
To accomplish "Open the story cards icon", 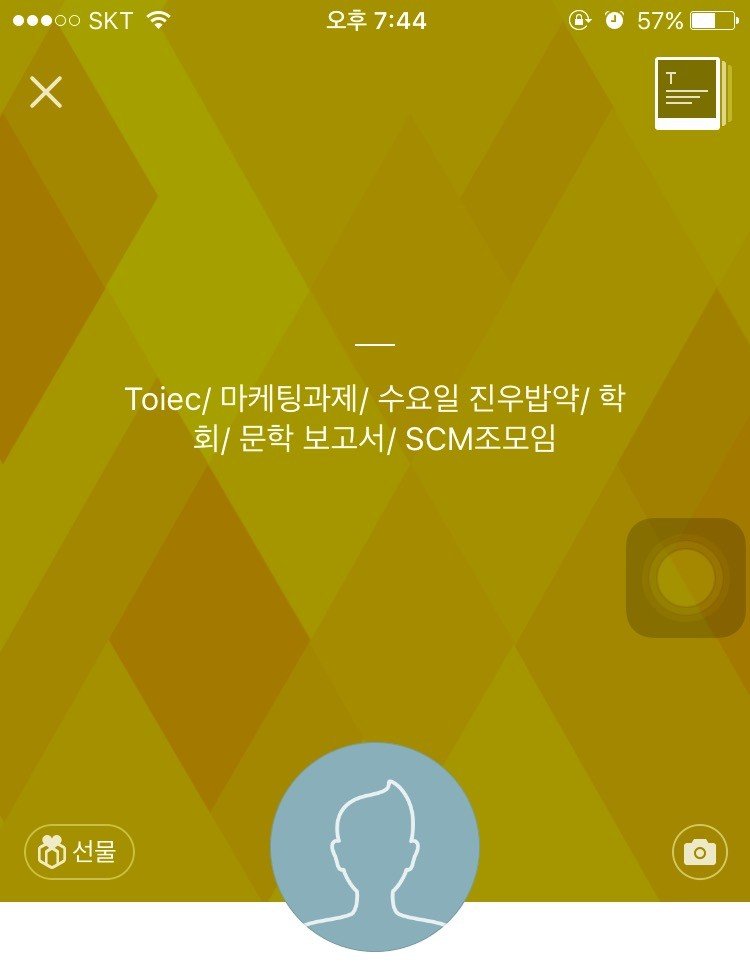I will tap(692, 94).
